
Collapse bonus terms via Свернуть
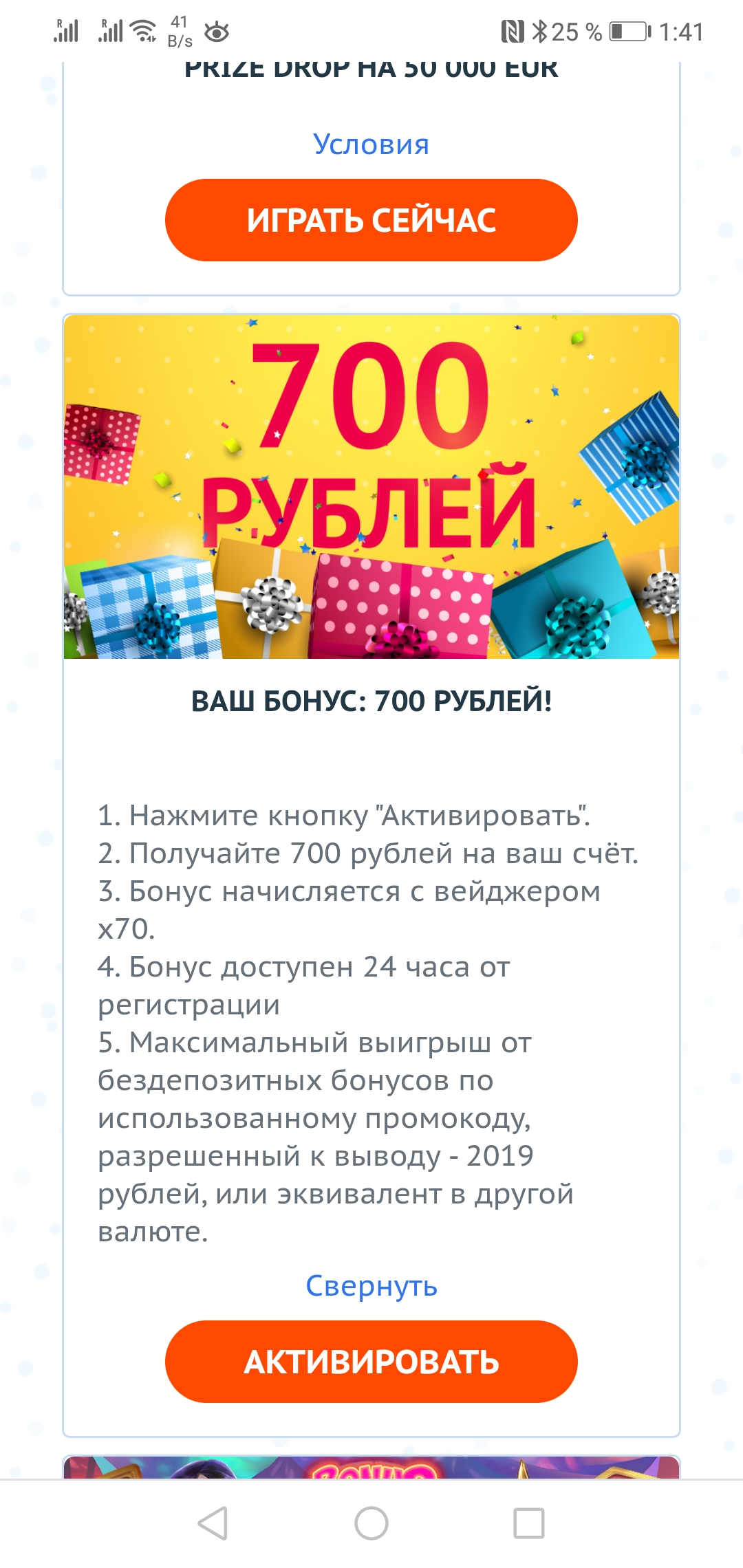coord(371,1285)
